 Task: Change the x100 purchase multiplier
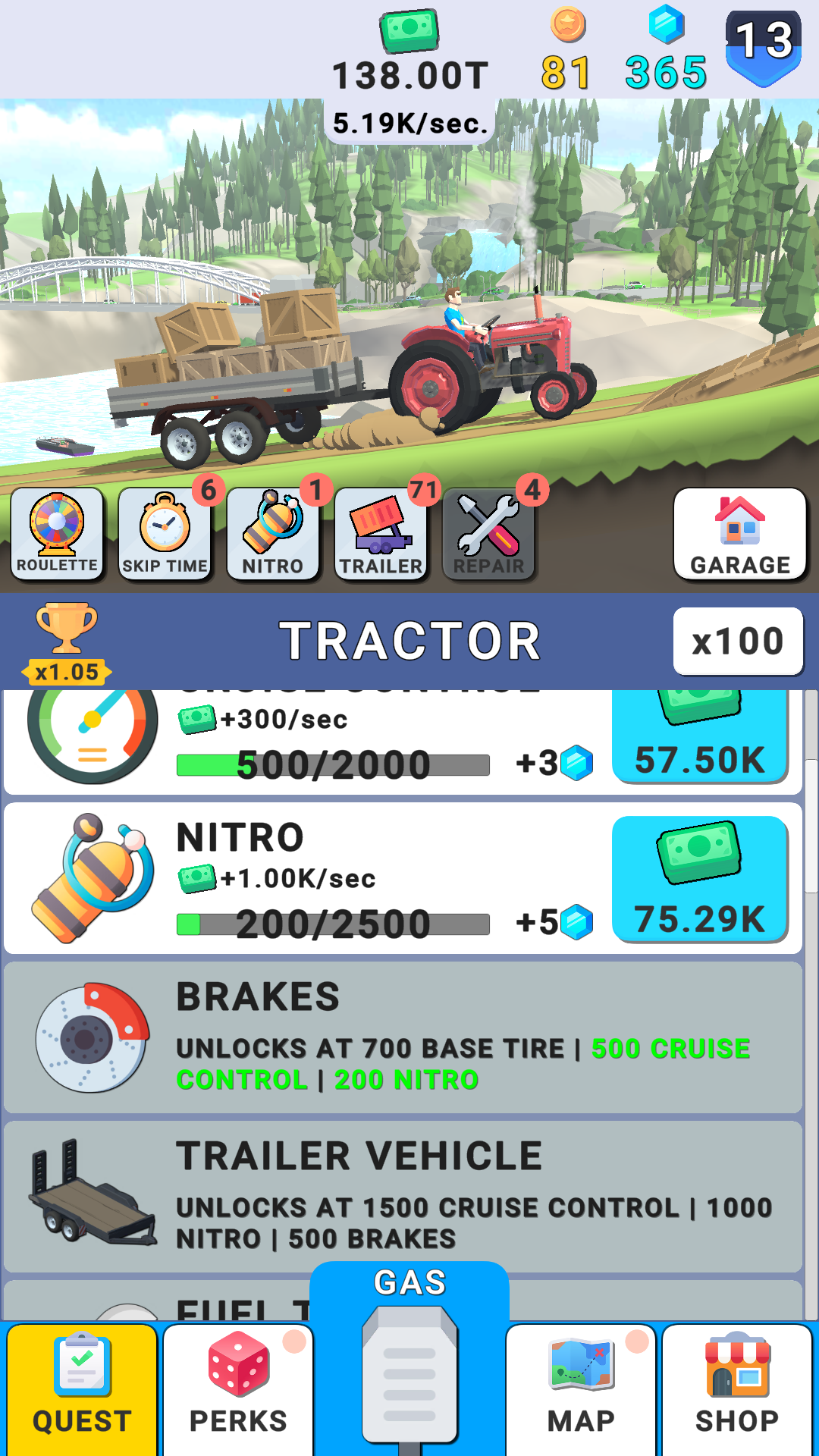[737, 641]
